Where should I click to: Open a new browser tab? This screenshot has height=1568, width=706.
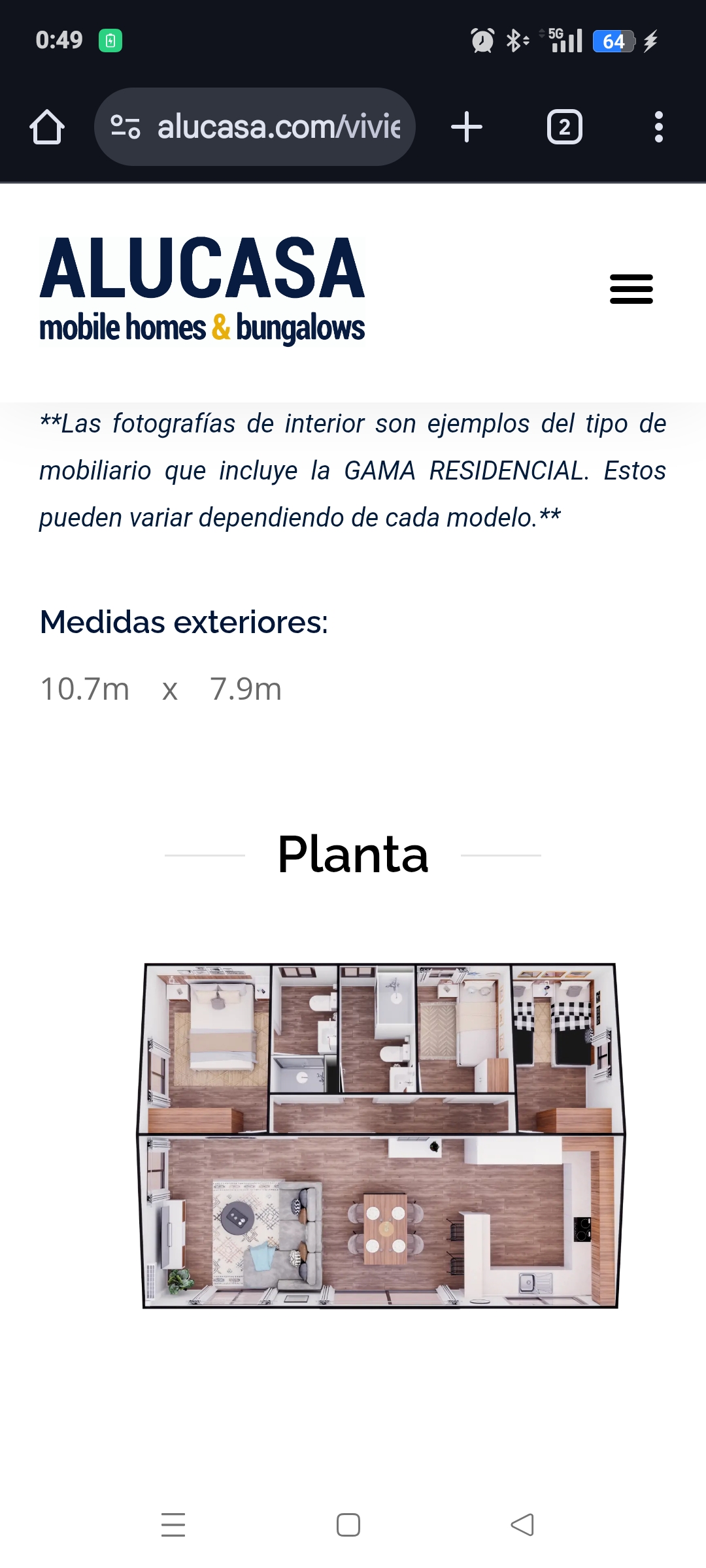click(x=467, y=127)
